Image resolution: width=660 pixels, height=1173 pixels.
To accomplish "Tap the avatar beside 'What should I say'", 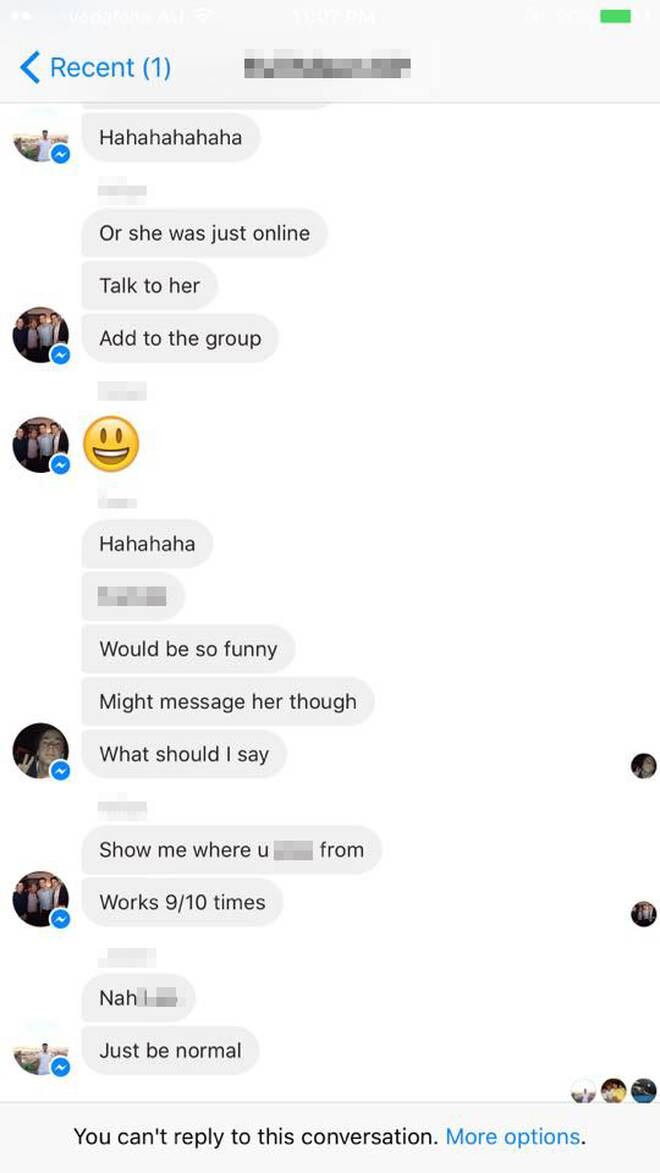I will pyautogui.click(x=41, y=751).
